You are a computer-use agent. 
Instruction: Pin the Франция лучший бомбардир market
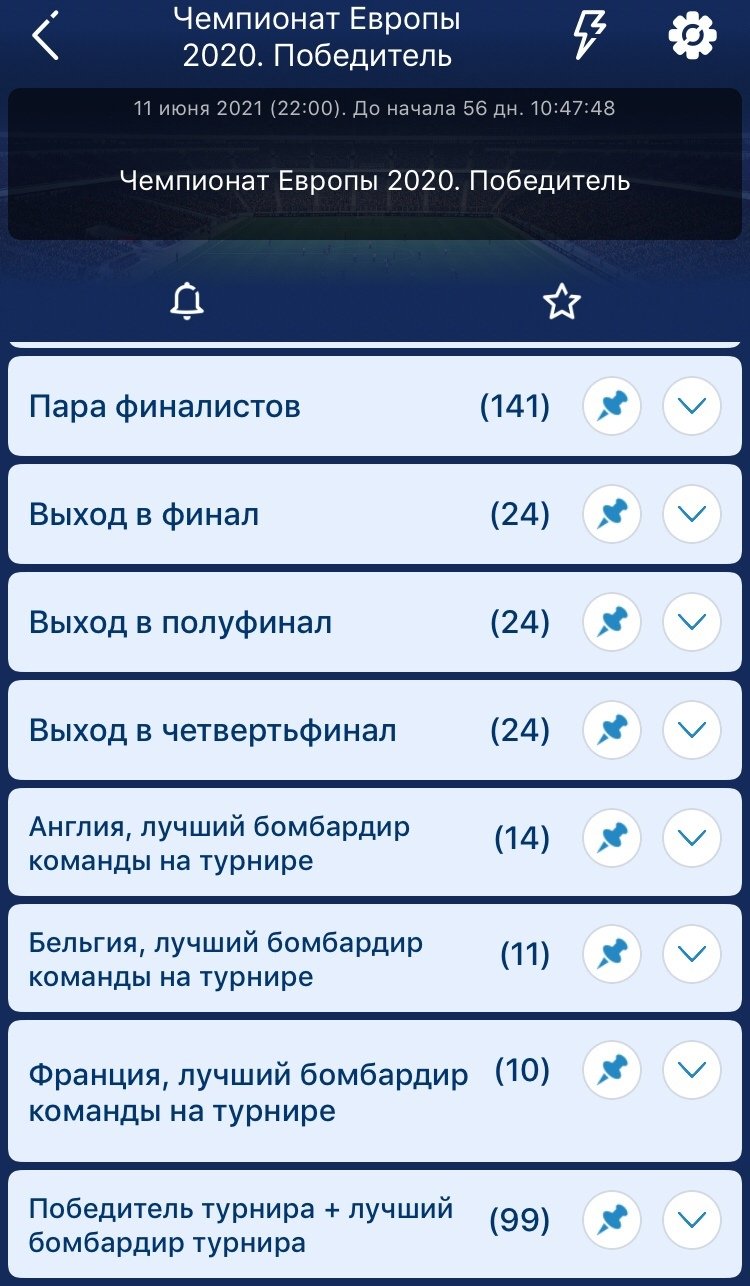612,1070
